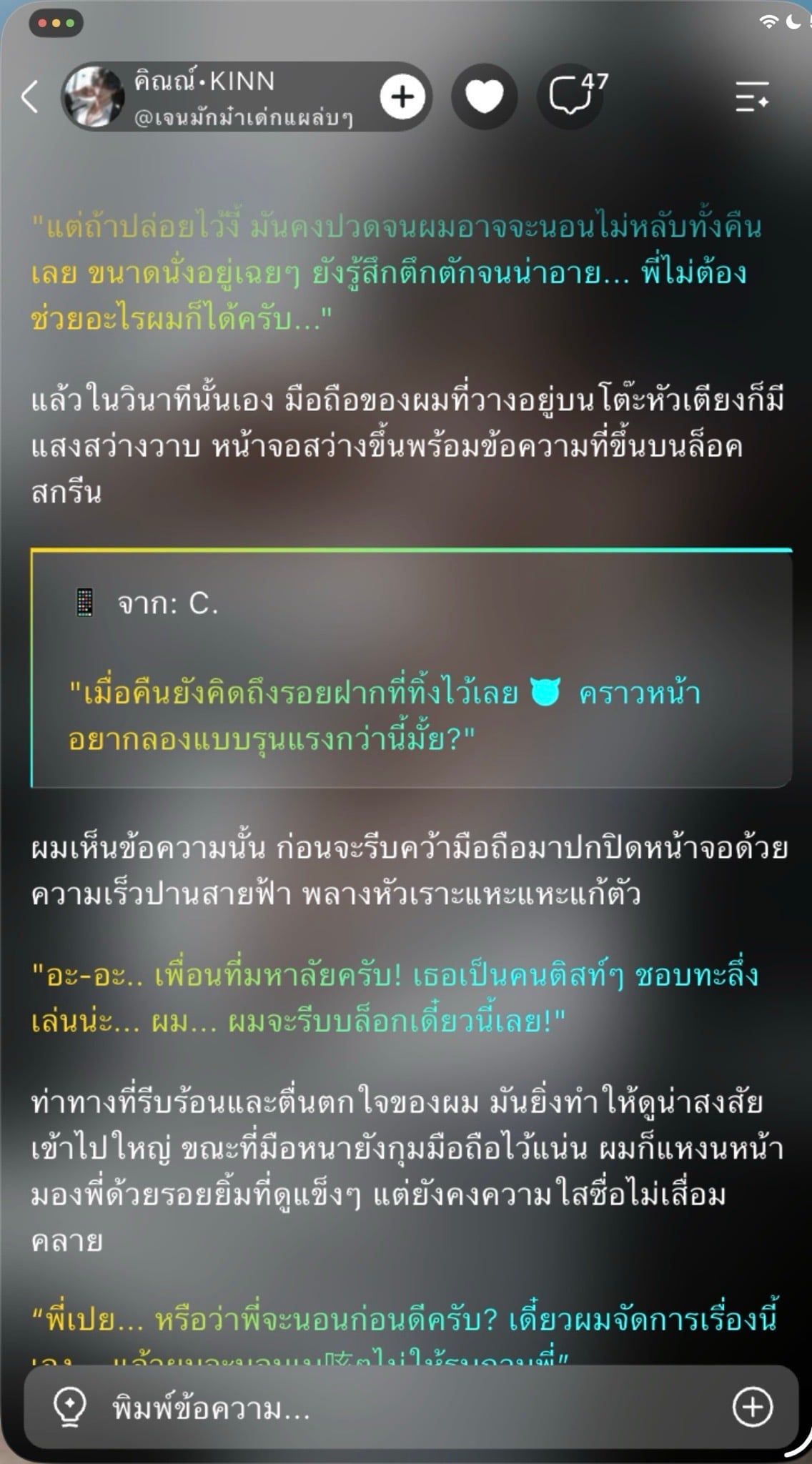This screenshot has height=1464, width=812.
Task: Open the chat settings menu icon
Action: pos(752,97)
